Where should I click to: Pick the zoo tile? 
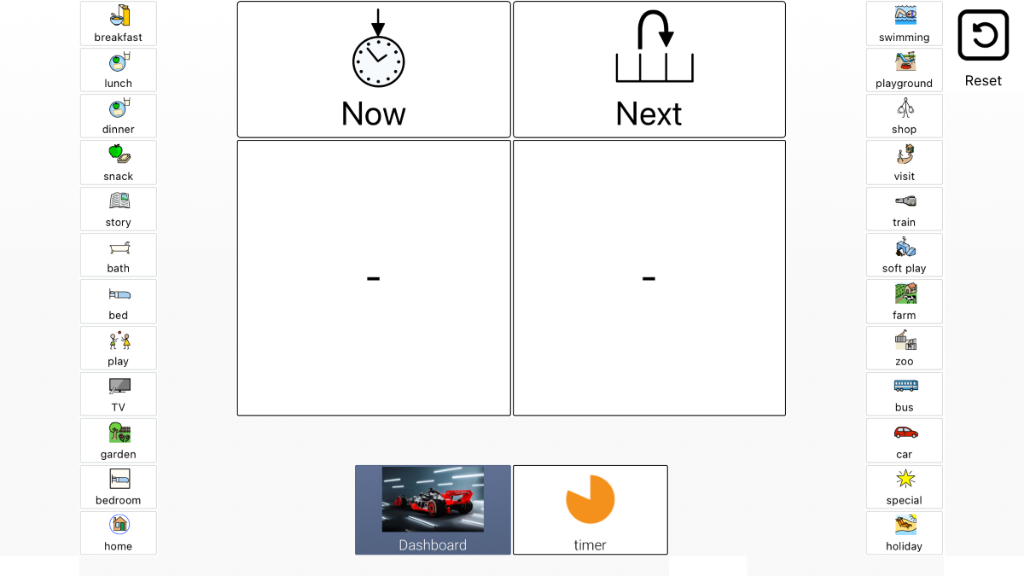pyautogui.click(x=904, y=348)
